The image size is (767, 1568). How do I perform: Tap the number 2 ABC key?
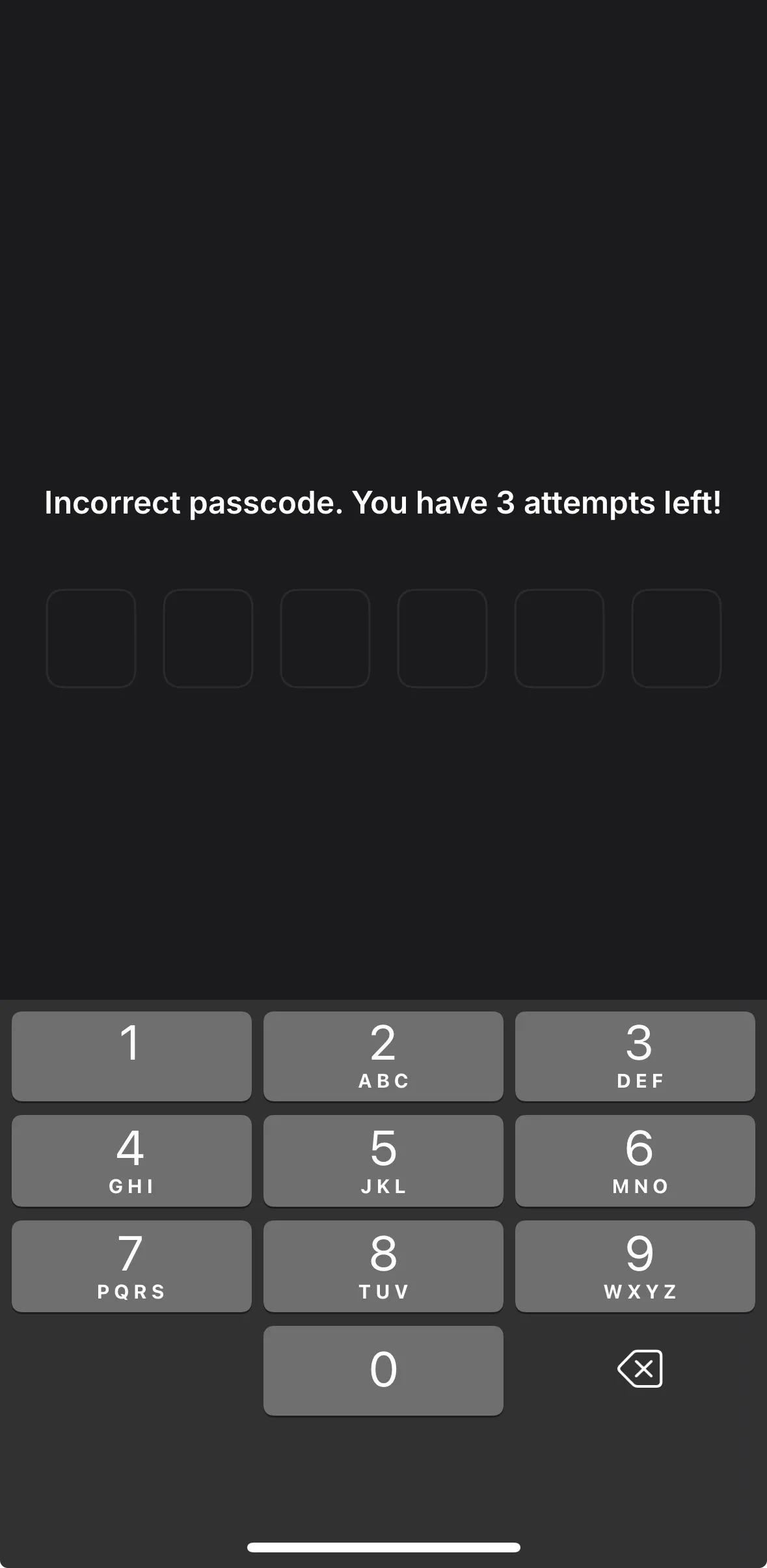pyautogui.click(x=383, y=1056)
